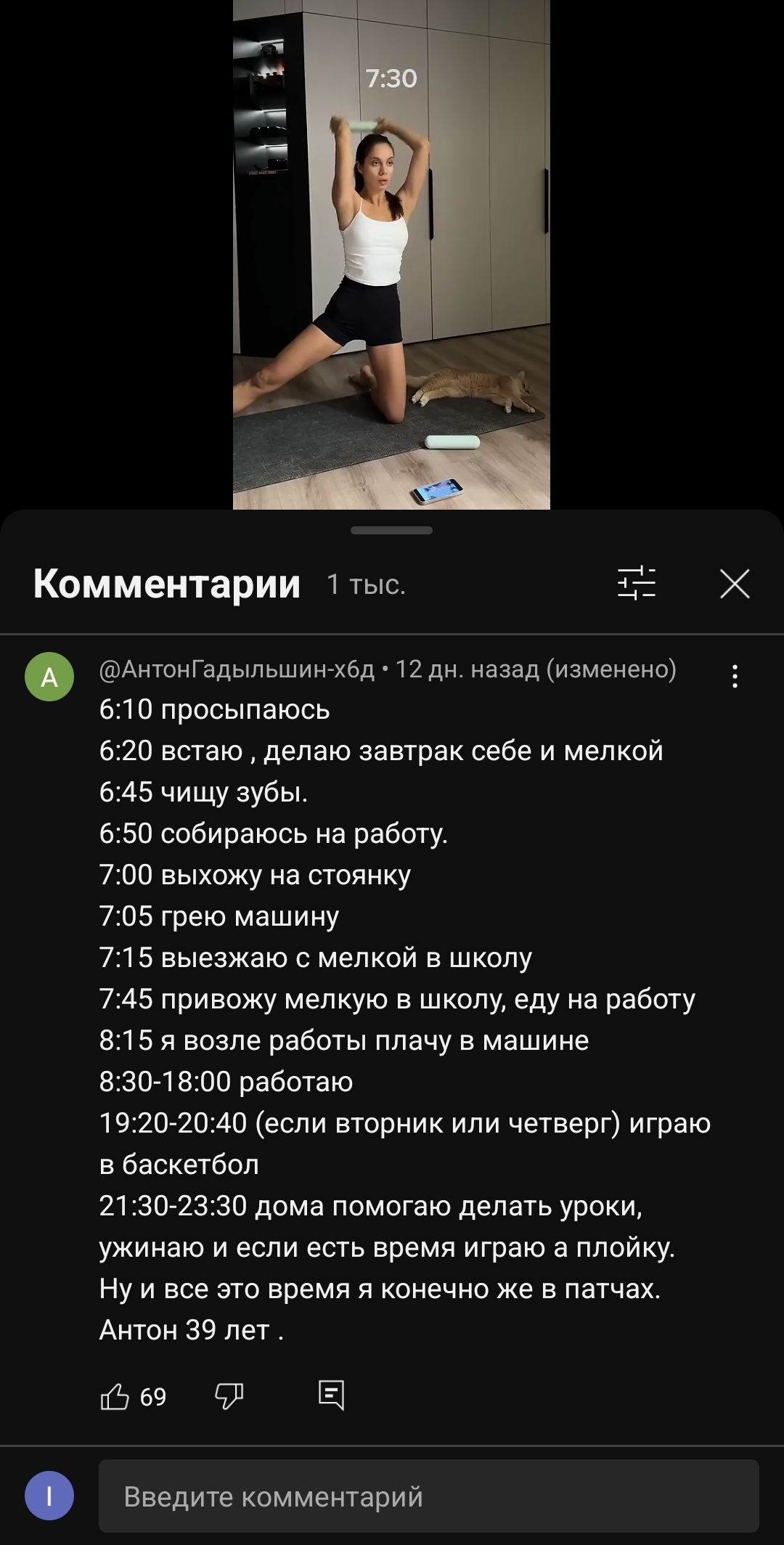Reply to Anton's comment
Viewport: 784px width, 1545px height.
(x=331, y=1395)
